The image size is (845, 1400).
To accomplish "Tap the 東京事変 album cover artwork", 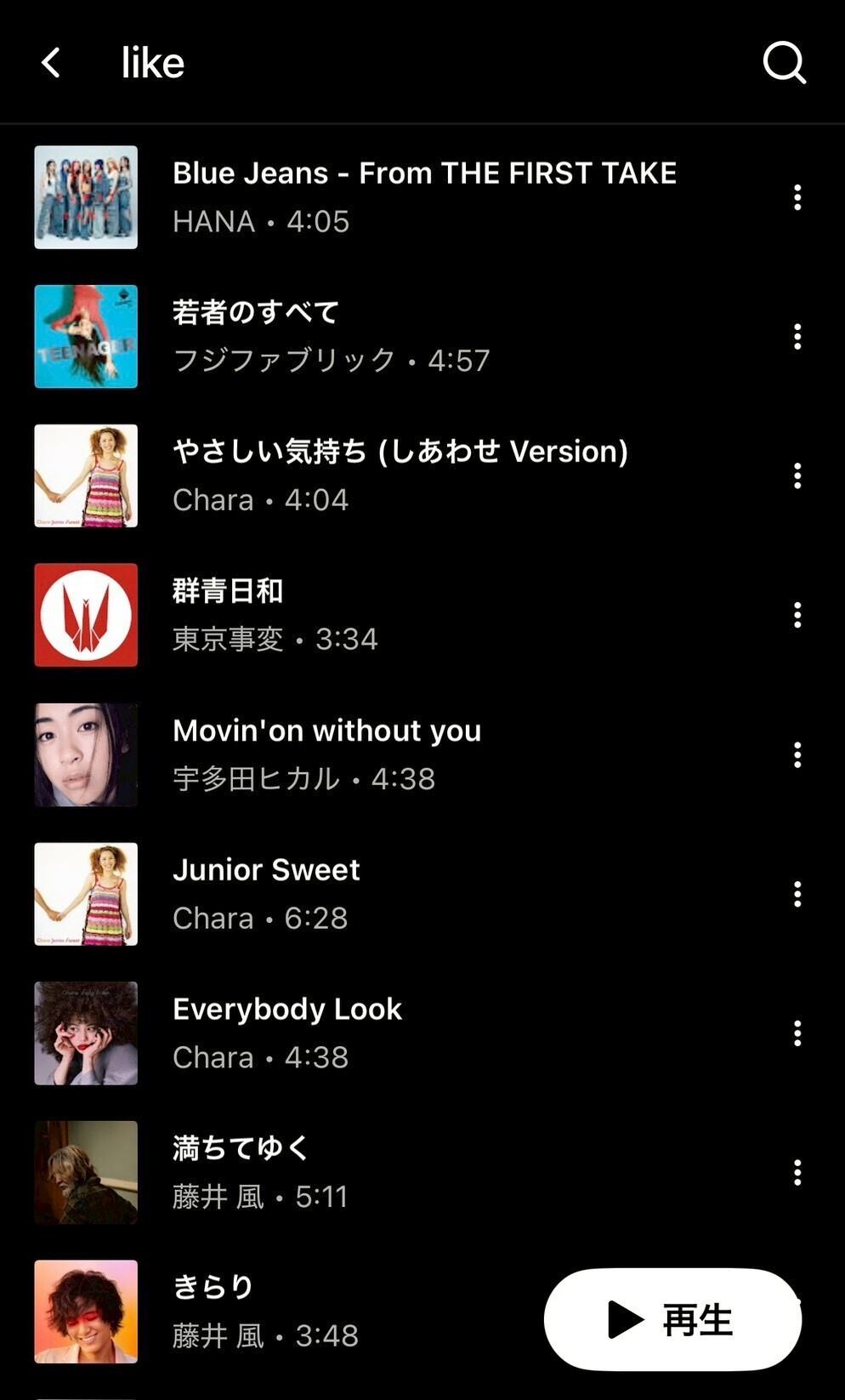I will 85,615.
